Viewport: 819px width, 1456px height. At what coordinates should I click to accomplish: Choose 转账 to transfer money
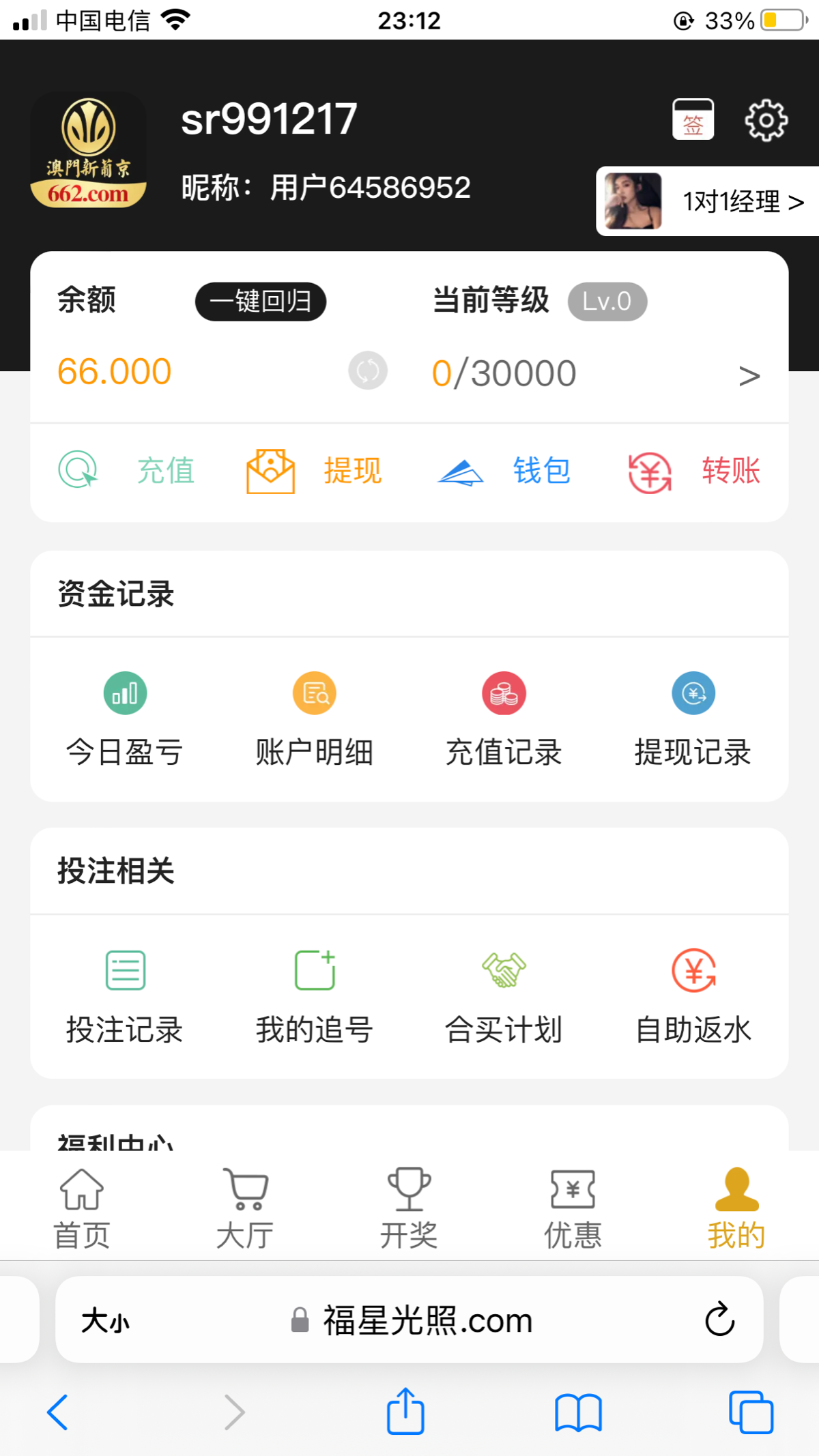pos(694,470)
